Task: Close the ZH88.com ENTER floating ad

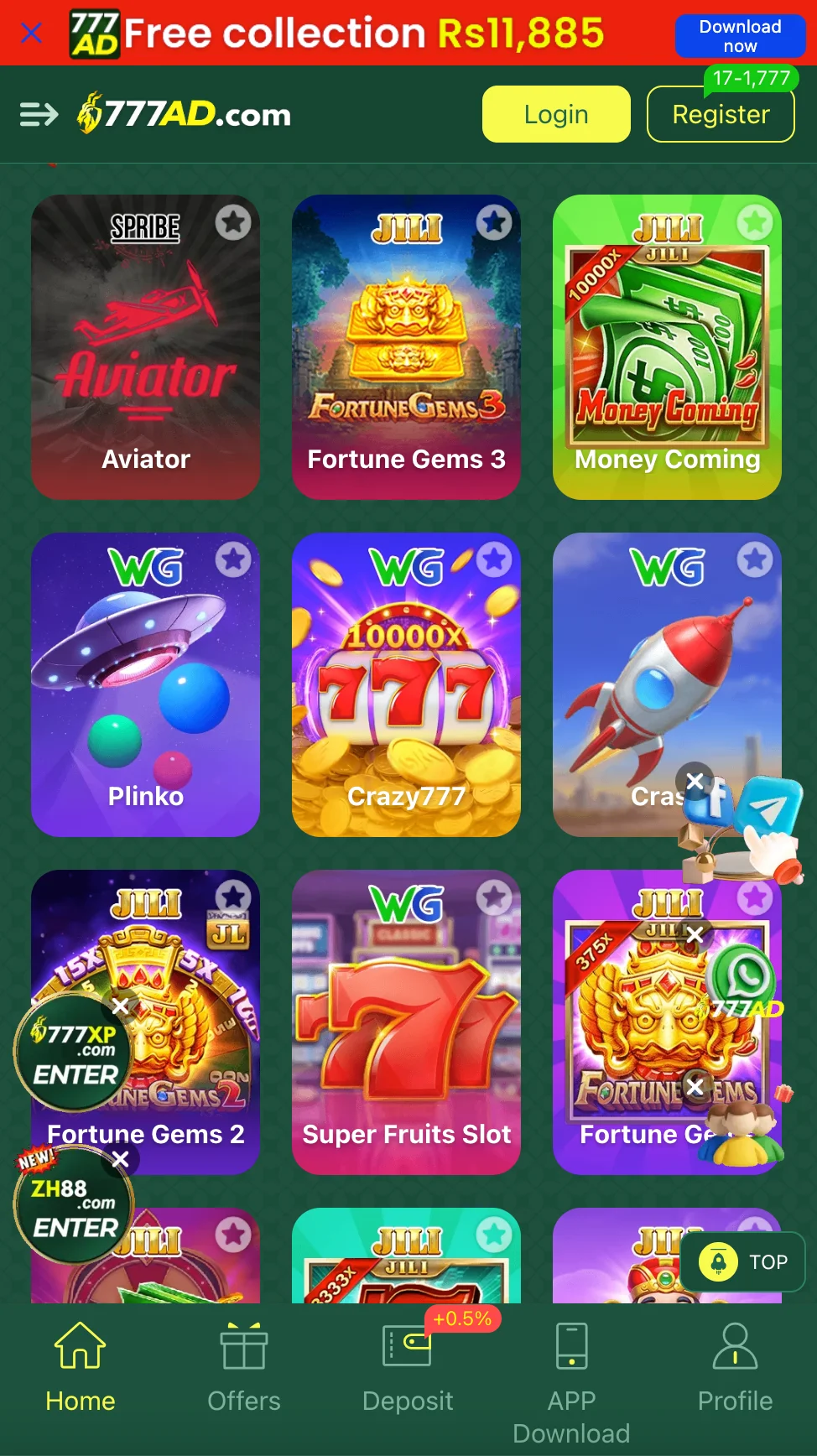Action: click(121, 1159)
